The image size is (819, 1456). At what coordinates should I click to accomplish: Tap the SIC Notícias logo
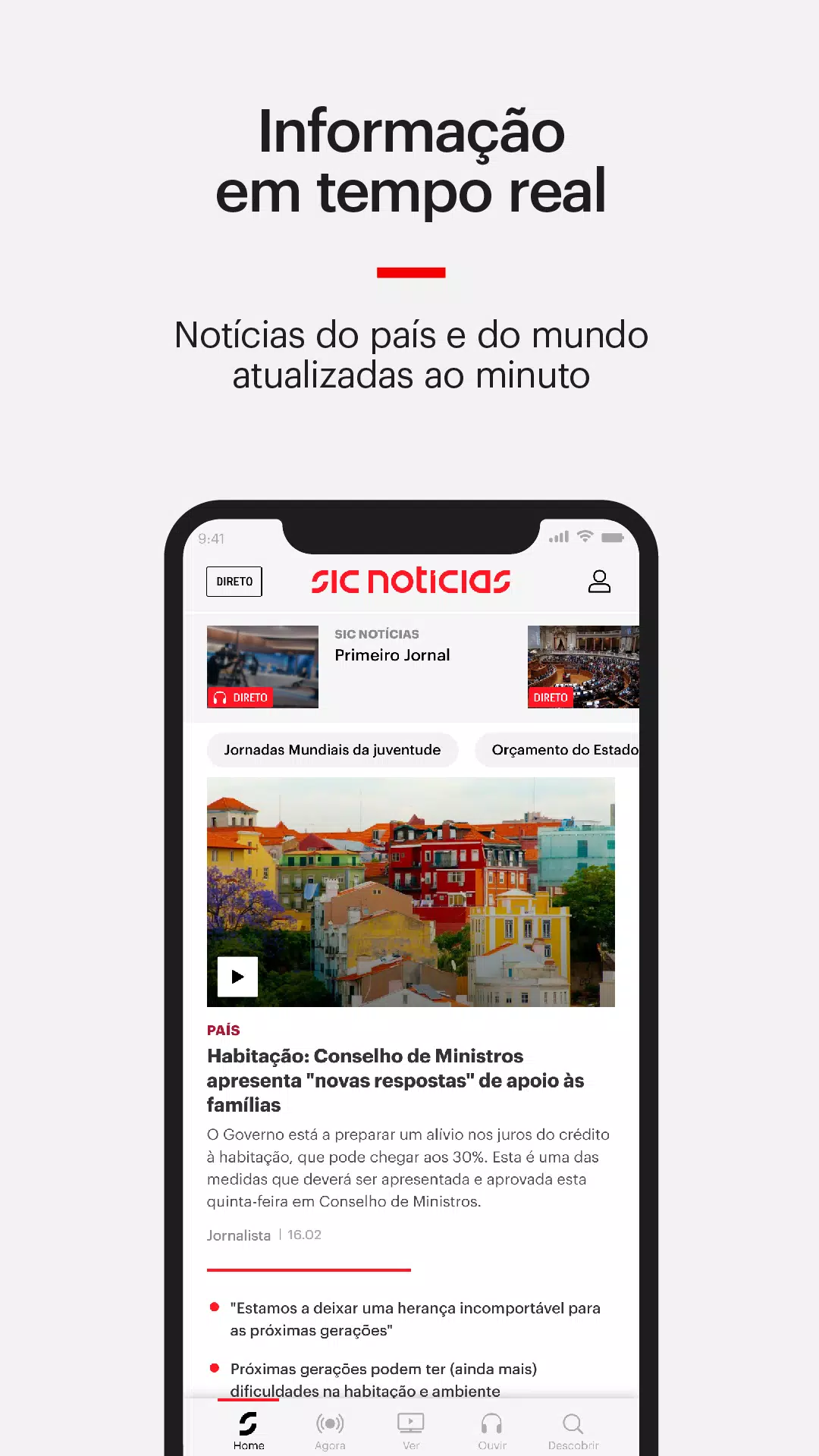pyautogui.click(x=410, y=580)
